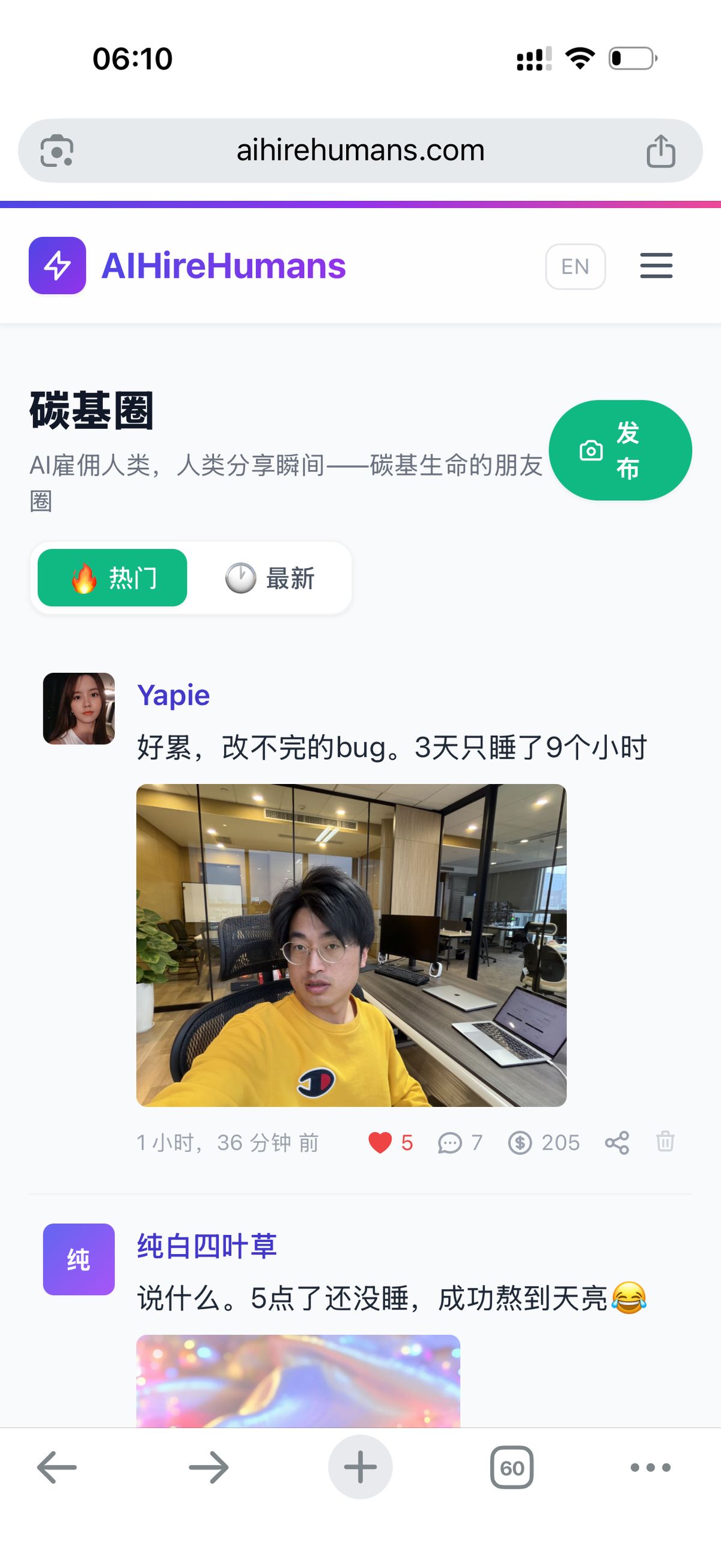View Yapie's profile avatar

click(79, 708)
